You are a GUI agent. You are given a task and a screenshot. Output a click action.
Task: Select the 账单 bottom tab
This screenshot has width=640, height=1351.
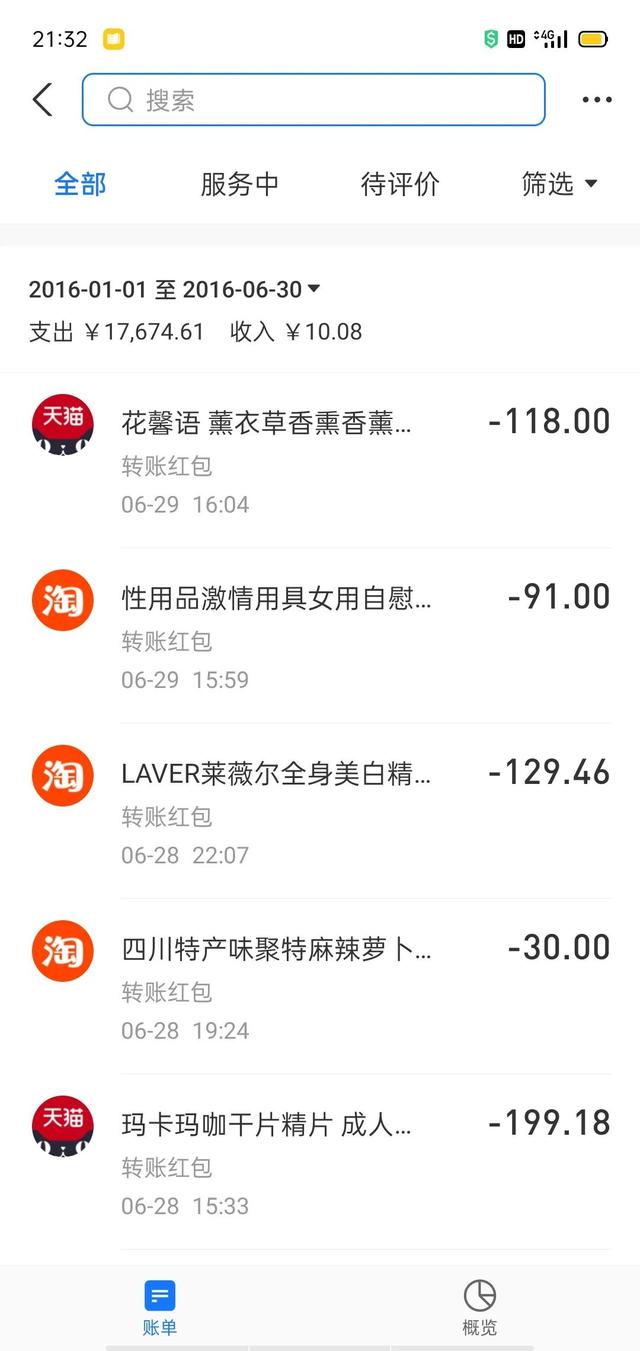tap(160, 1307)
